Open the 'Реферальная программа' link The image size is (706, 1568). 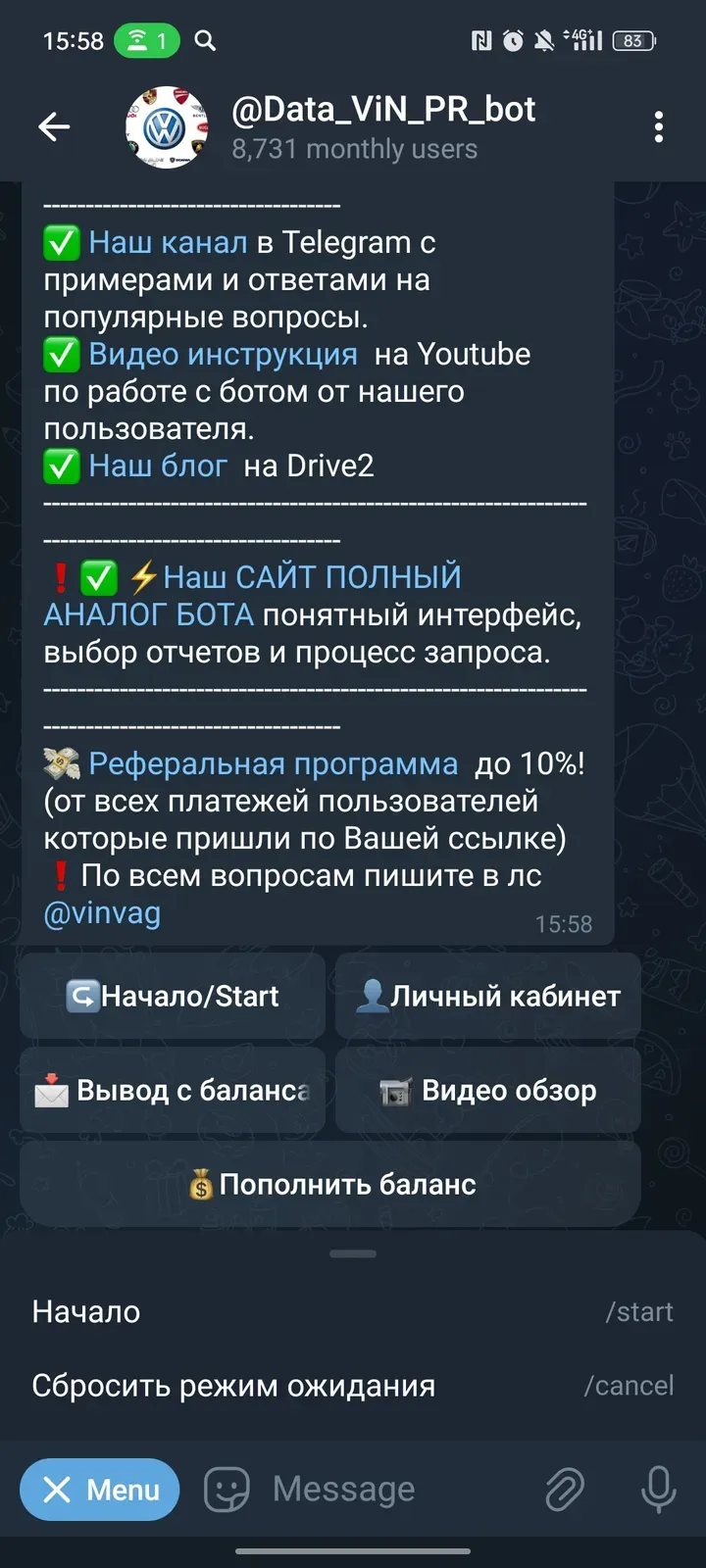(273, 763)
